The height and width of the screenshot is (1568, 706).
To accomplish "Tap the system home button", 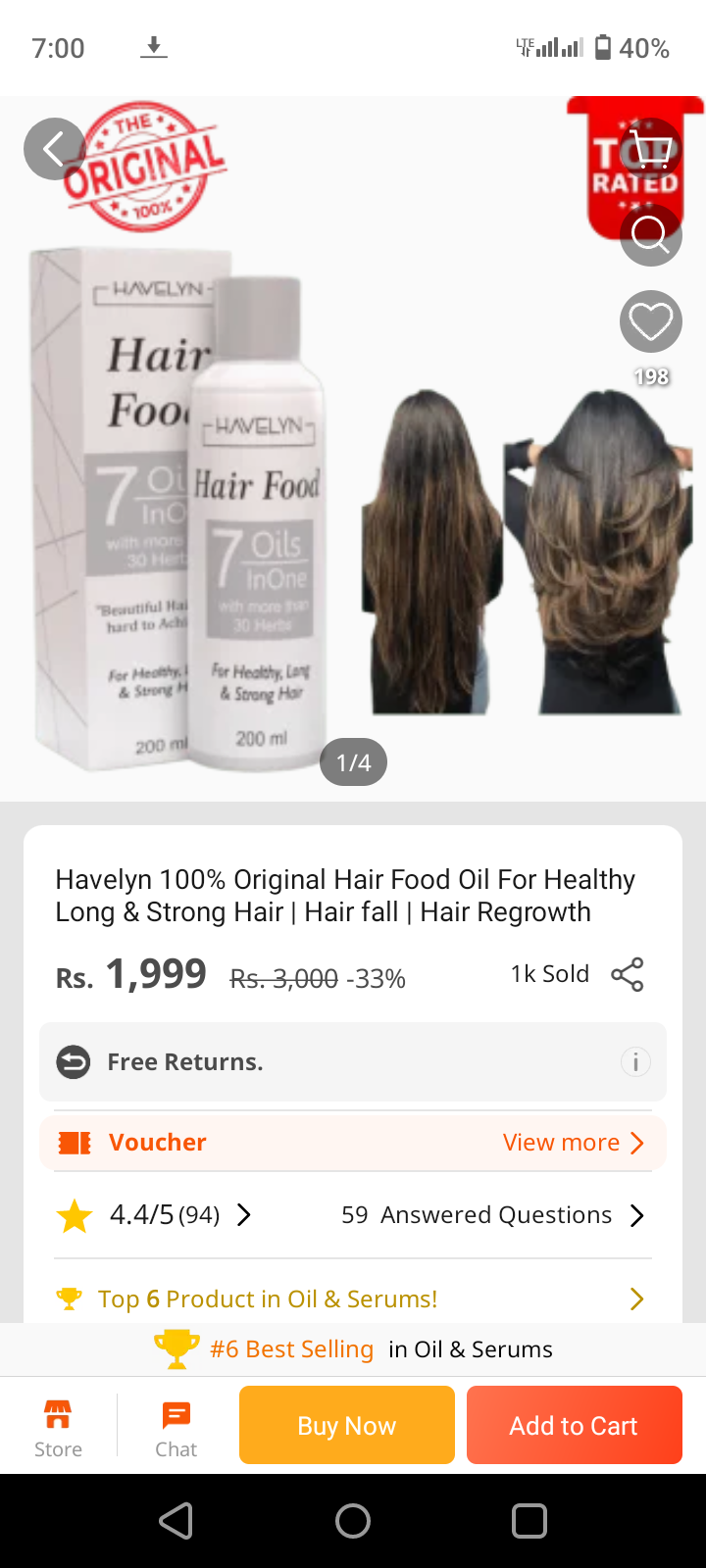I will [353, 1521].
